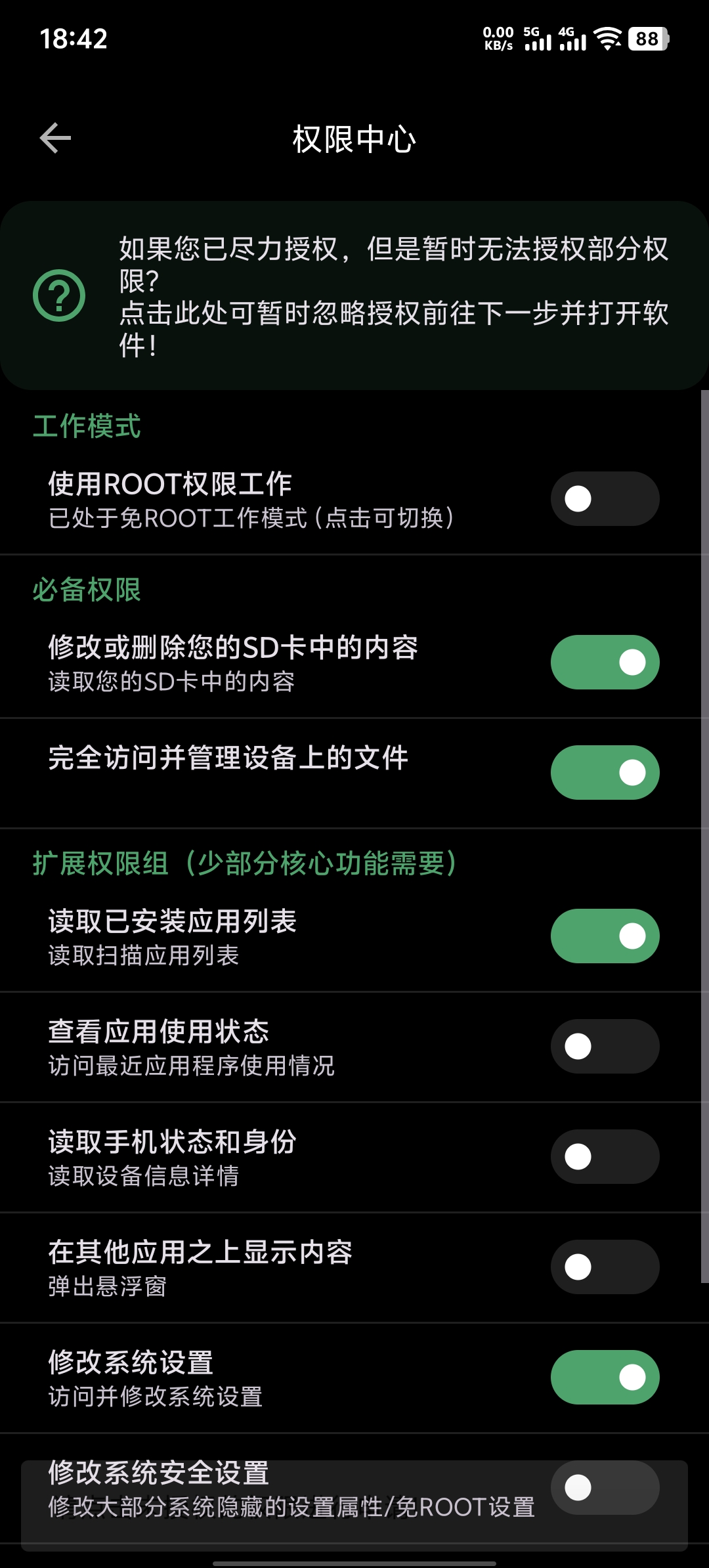
Task: Turn off 修改或删除您的SD卡中的内容 permission
Action: coord(605,663)
